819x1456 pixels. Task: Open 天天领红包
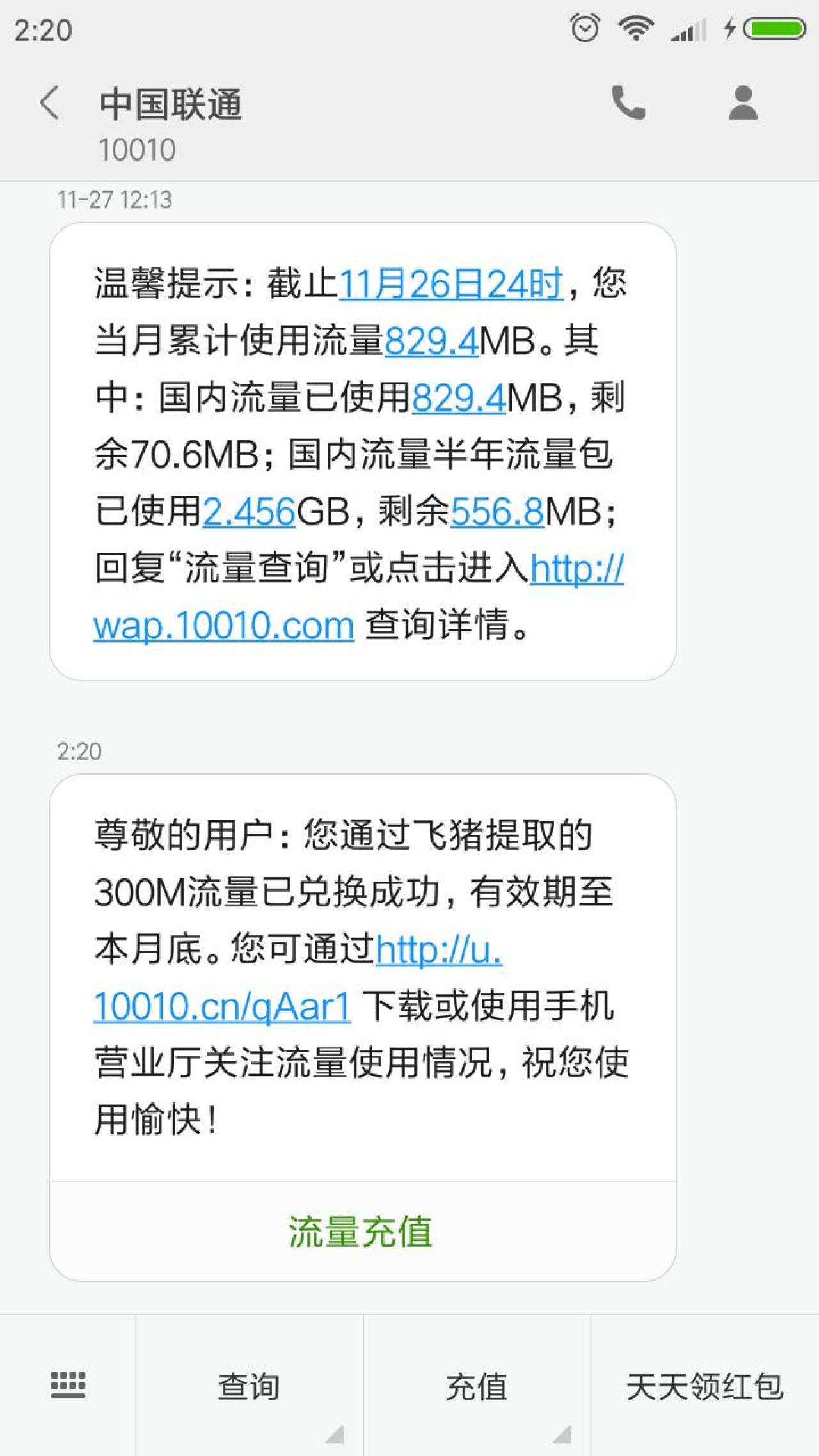coord(704,1387)
